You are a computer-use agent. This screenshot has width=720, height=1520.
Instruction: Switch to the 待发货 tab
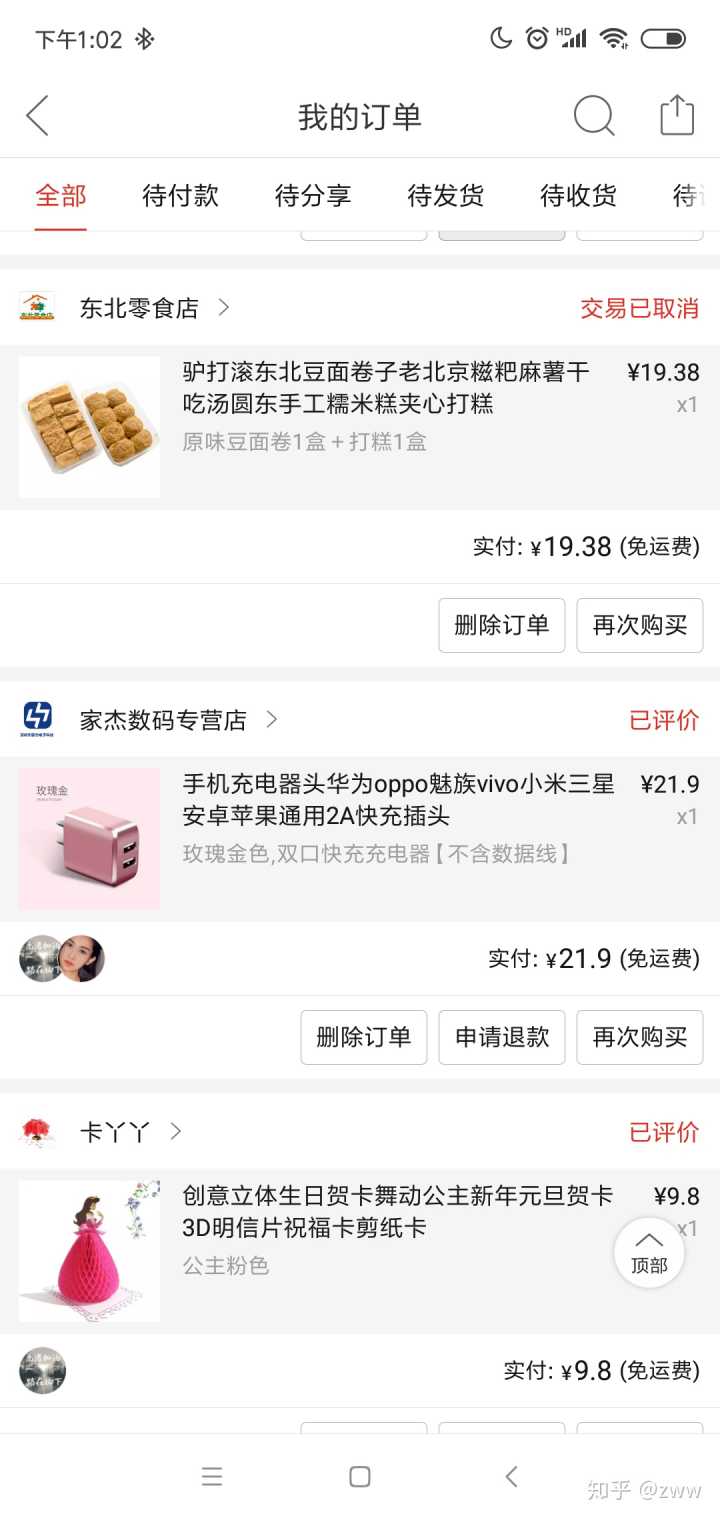pyautogui.click(x=446, y=195)
